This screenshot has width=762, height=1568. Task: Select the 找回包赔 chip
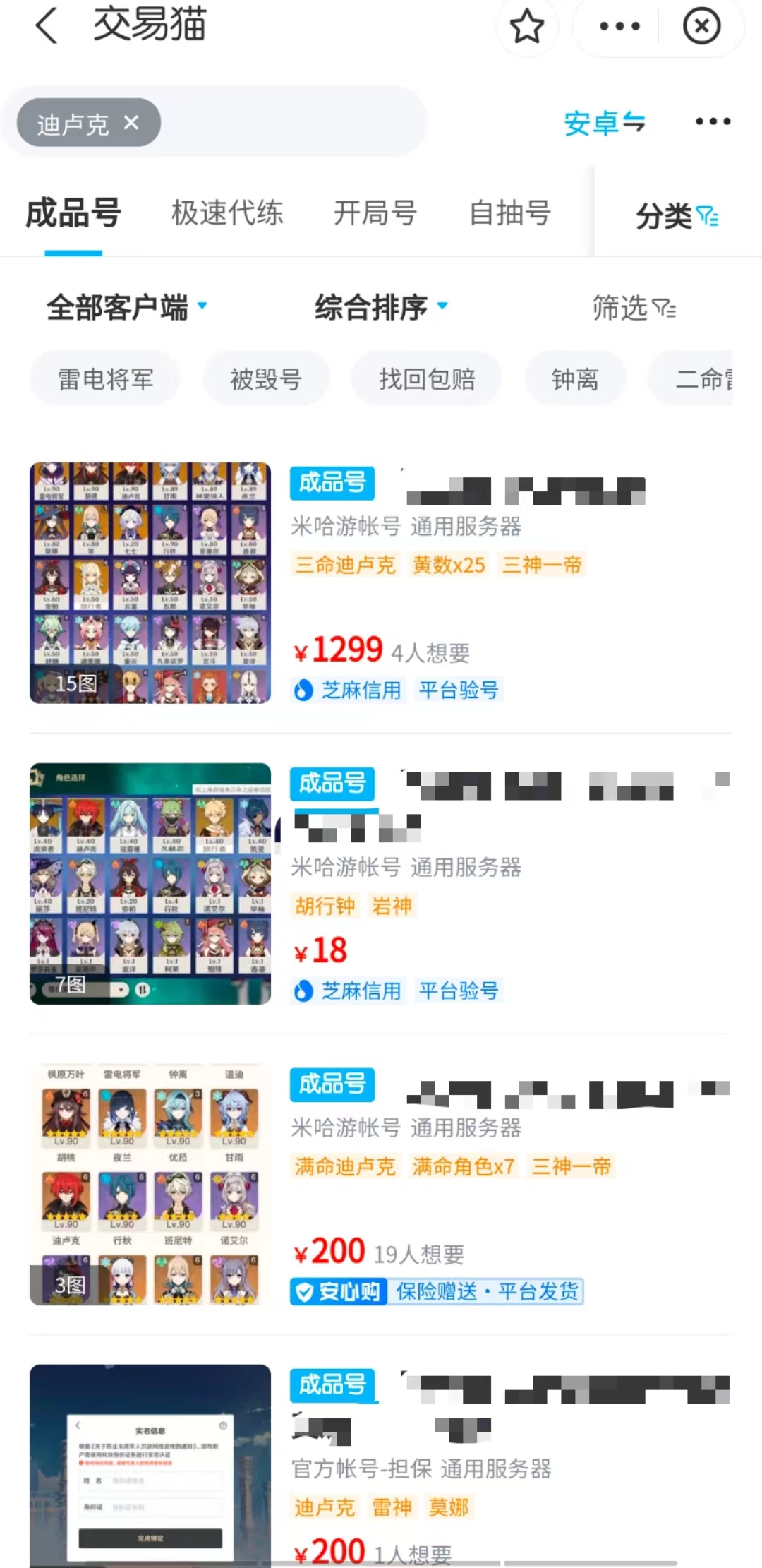coord(427,379)
